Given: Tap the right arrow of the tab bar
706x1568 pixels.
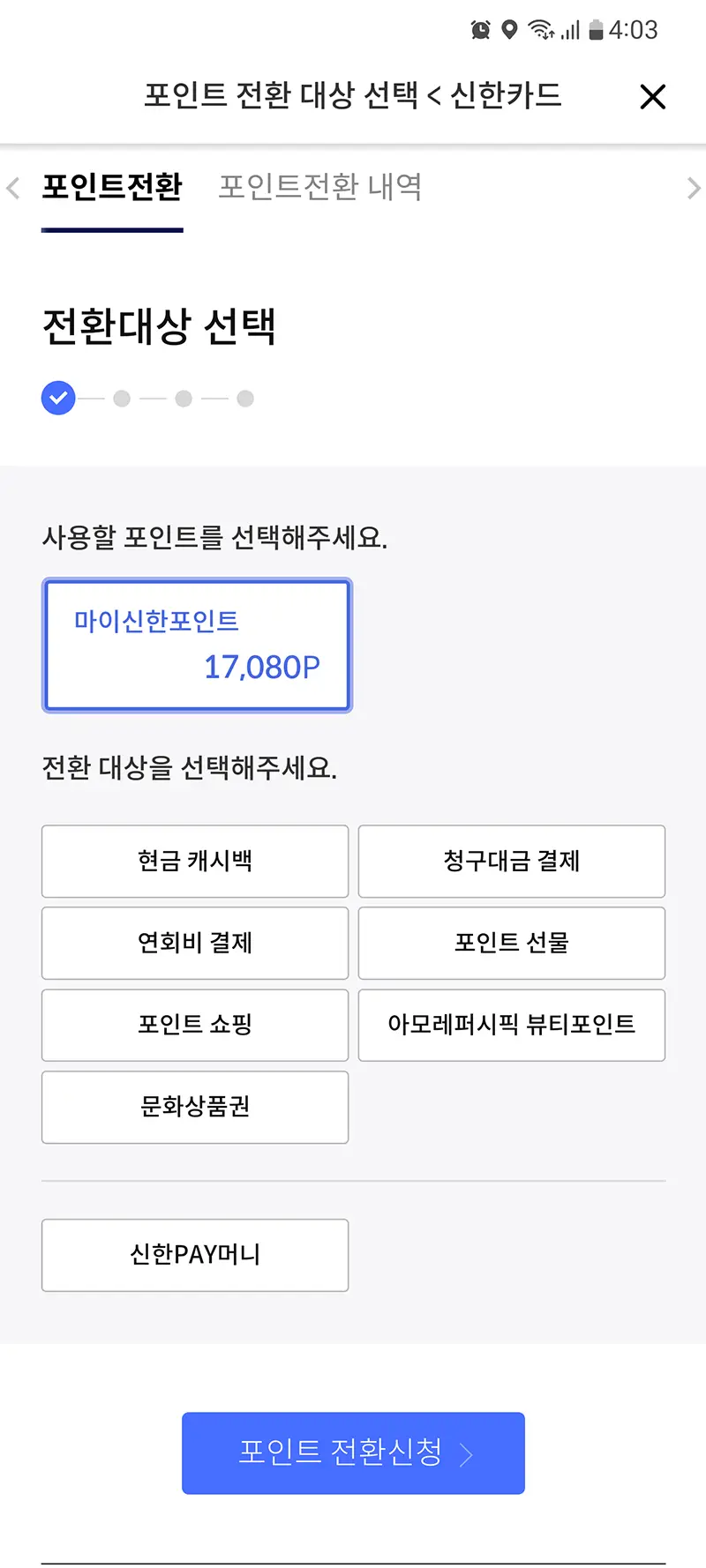Looking at the screenshot, I should 694,188.
